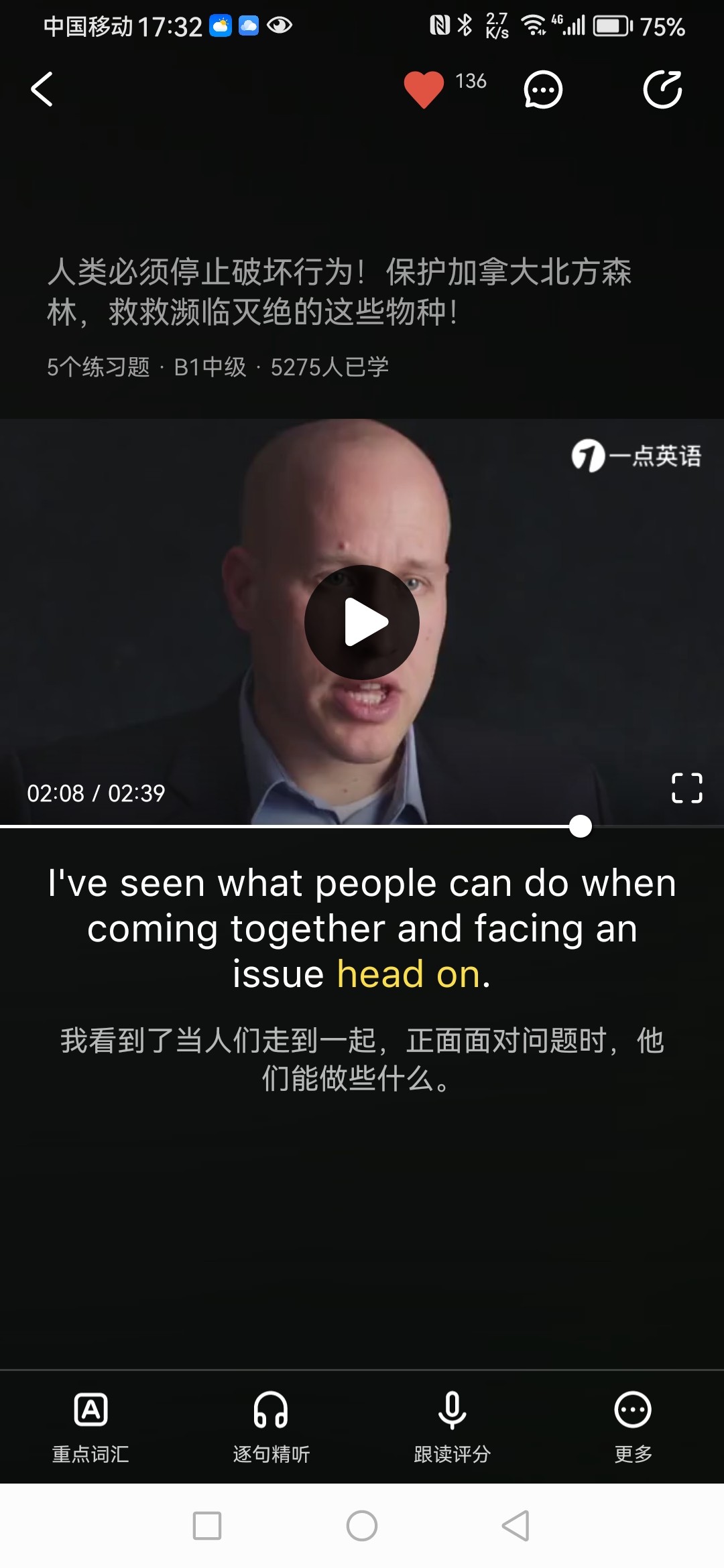Screen dimensions: 724x1568
Task: Open 重点词汇 key vocabulary
Action: (x=90, y=1427)
